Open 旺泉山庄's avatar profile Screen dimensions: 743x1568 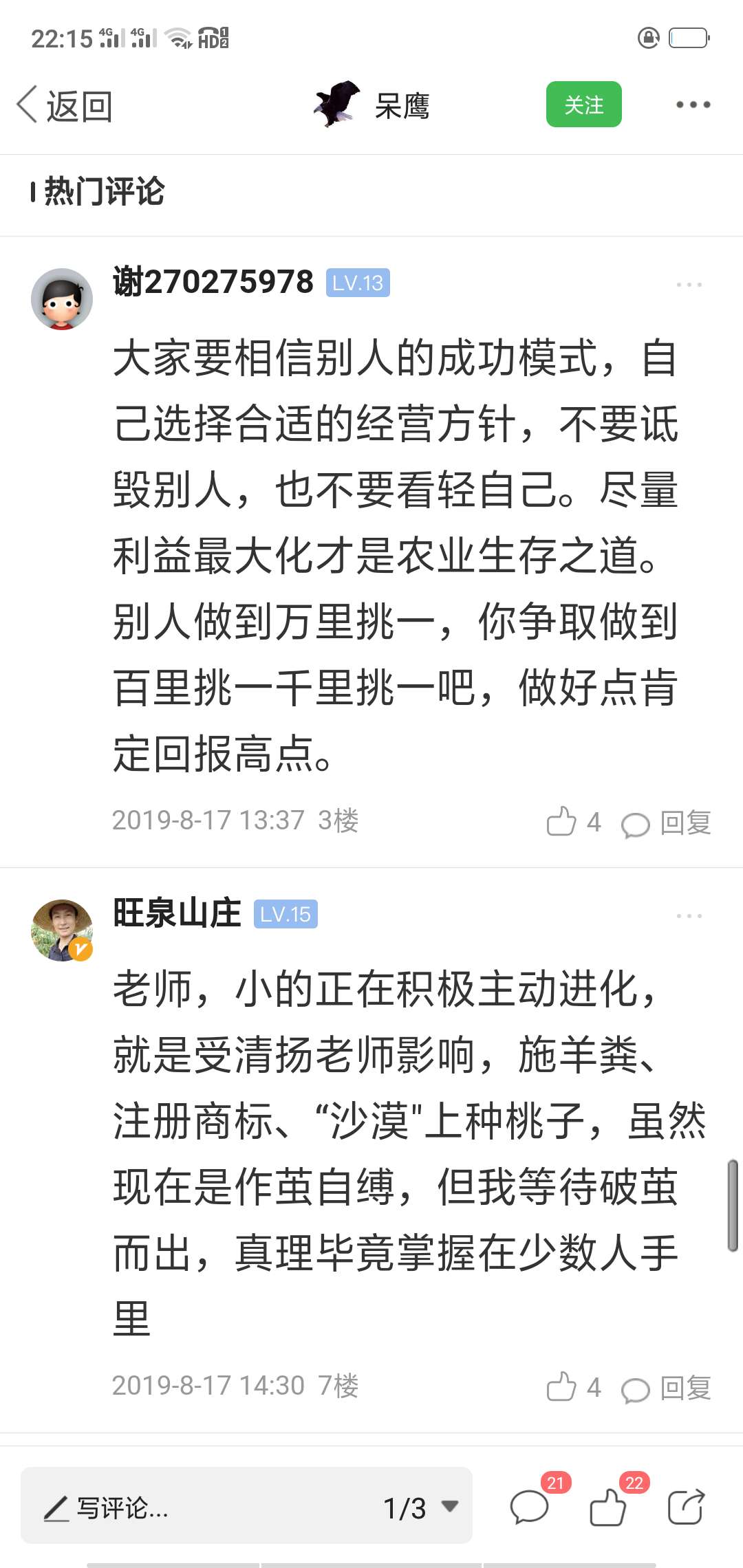[x=62, y=930]
